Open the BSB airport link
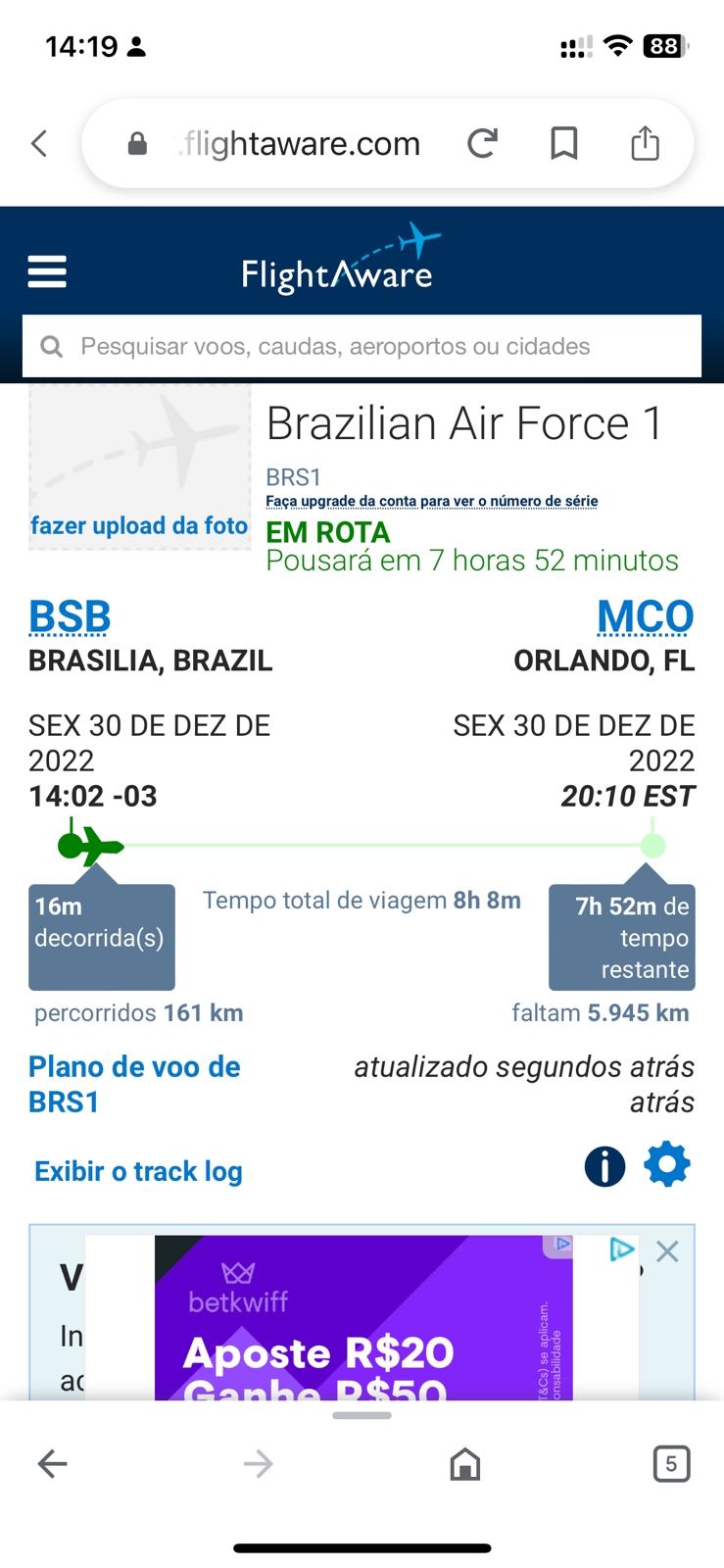The height and width of the screenshot is (1568, 724). (70, 617)
